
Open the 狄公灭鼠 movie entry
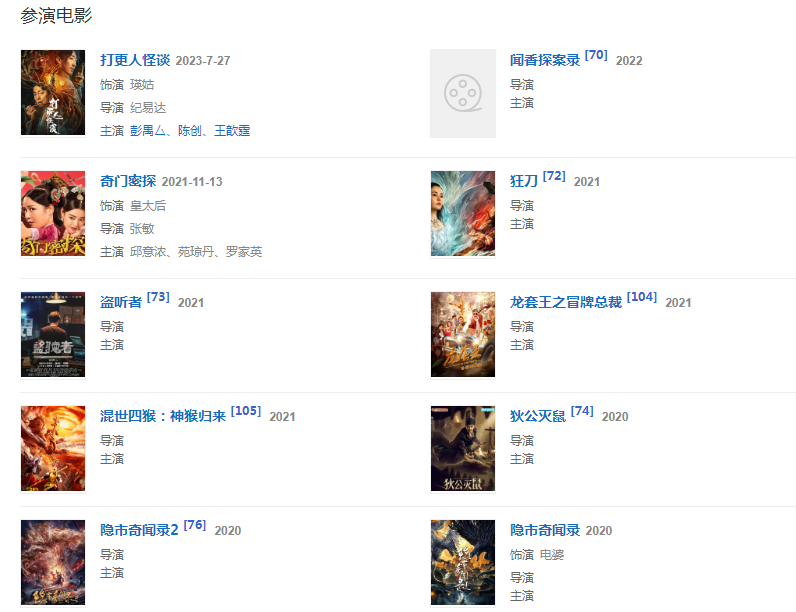tap(538, 416)
